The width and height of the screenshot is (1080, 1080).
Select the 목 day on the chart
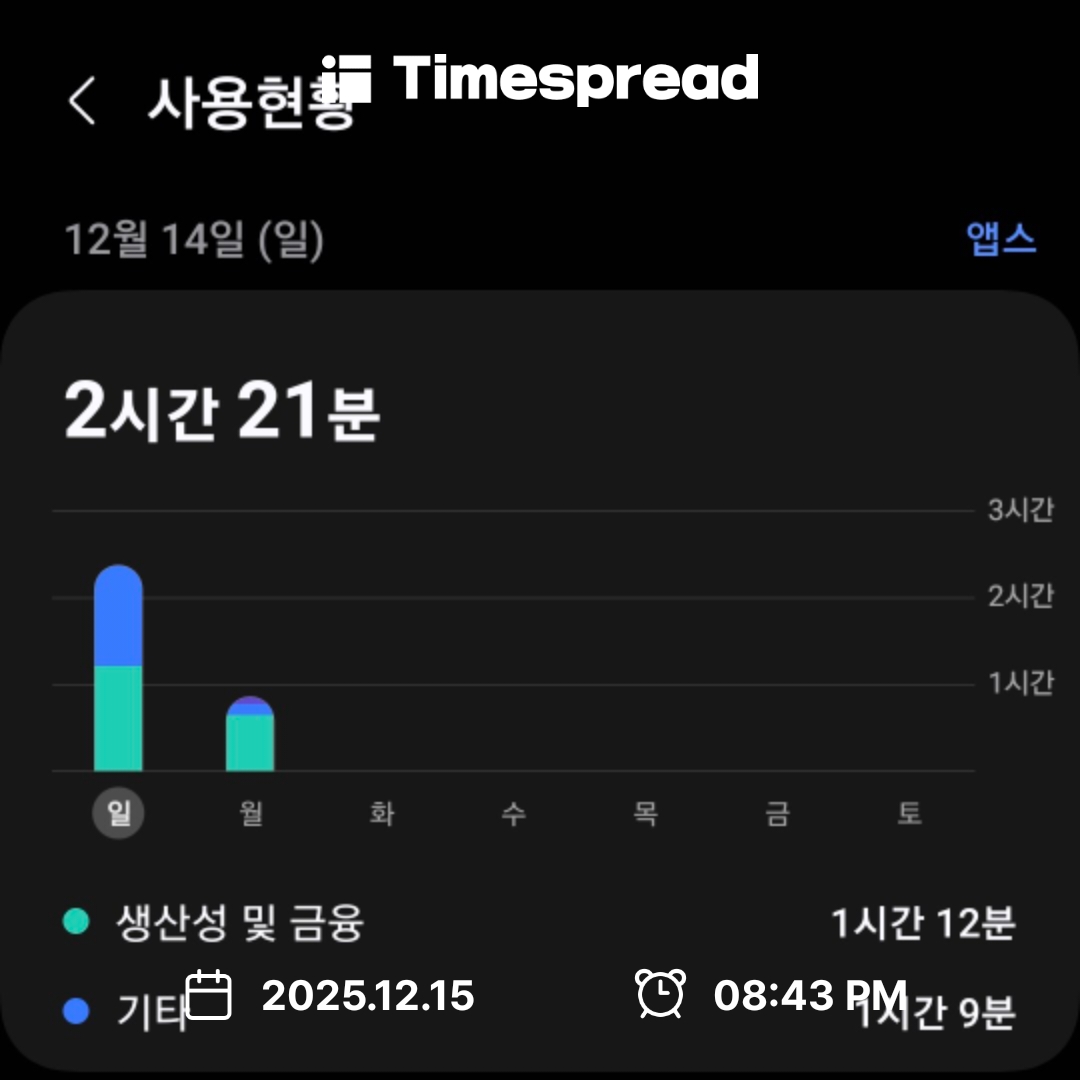tap(645, 814)
